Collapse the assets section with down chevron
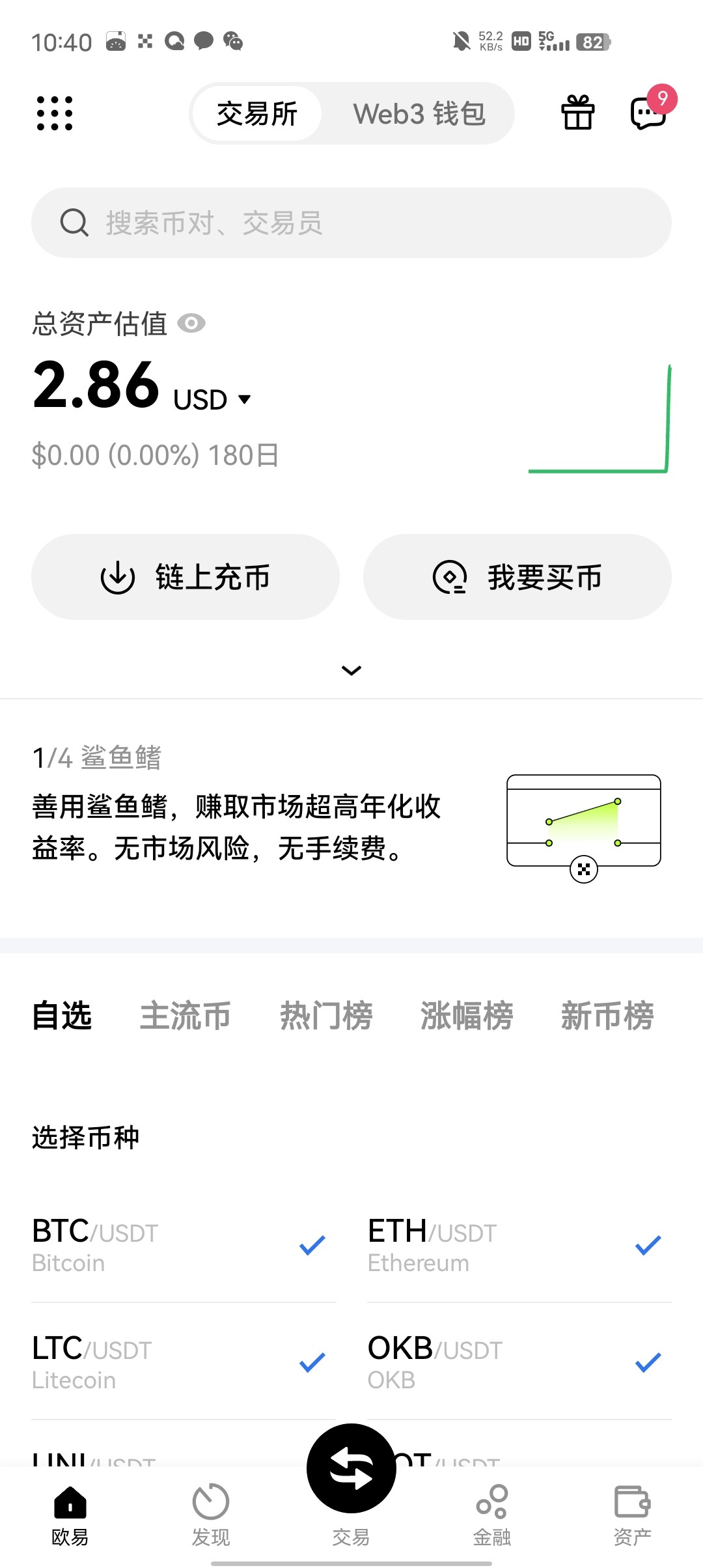Viewport: 703px width, 1568px height. [x=351, y=670]
